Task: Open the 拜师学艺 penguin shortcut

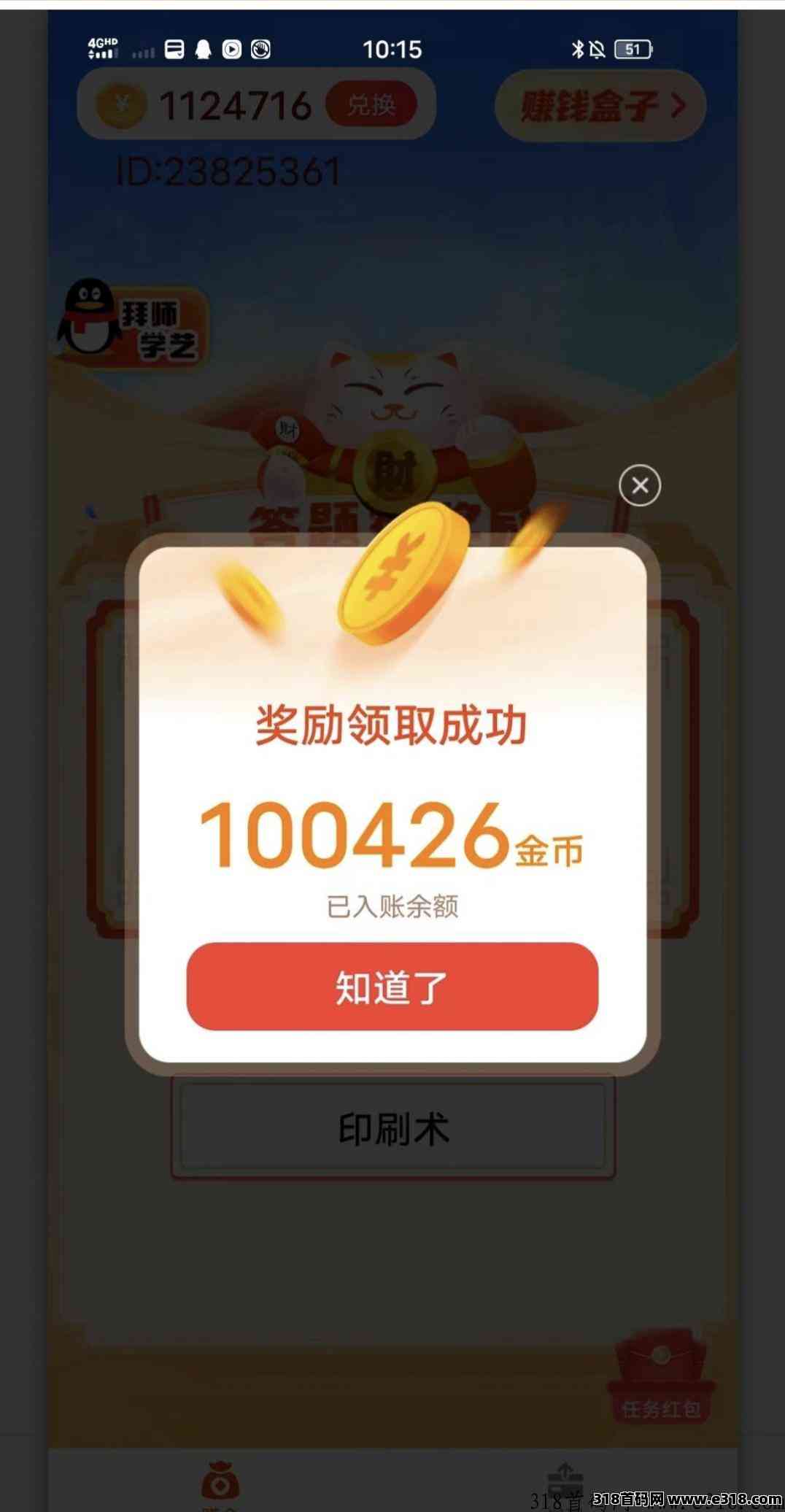Action: 131,326
